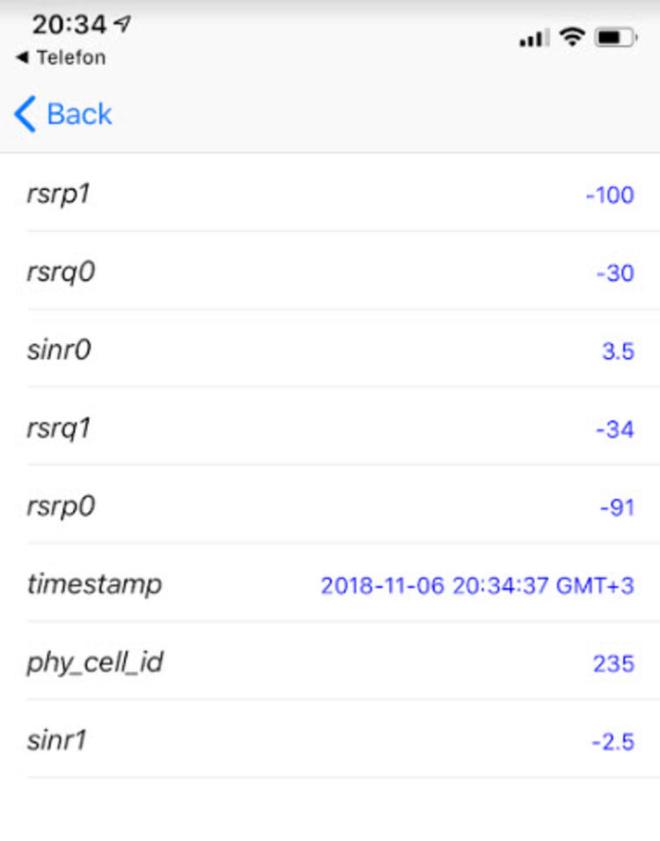Return to the Telefon app
660x841 pixels.
tap(63, 58)
